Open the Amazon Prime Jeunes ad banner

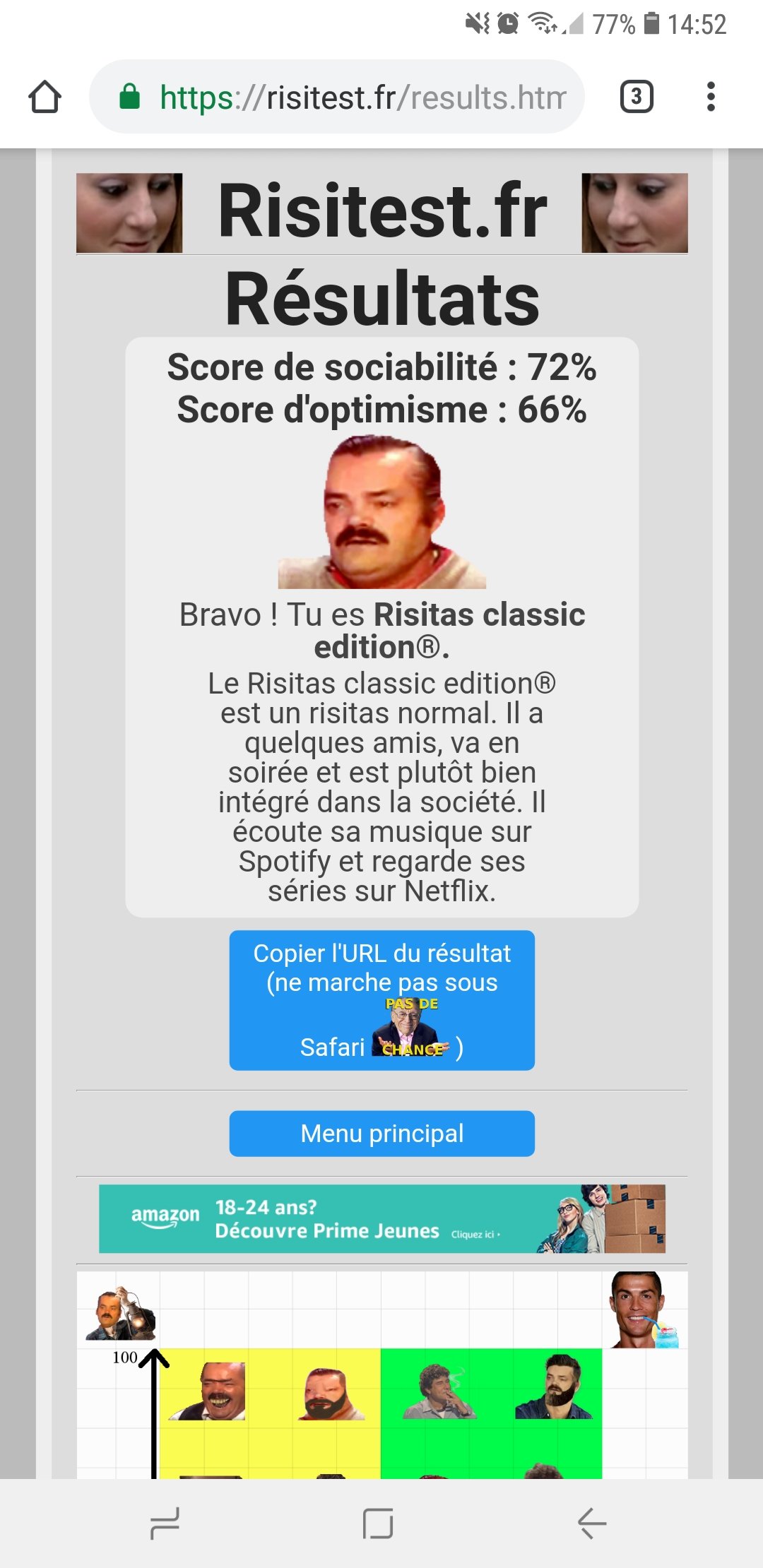pyautogui.click(x=381, y=1218)
